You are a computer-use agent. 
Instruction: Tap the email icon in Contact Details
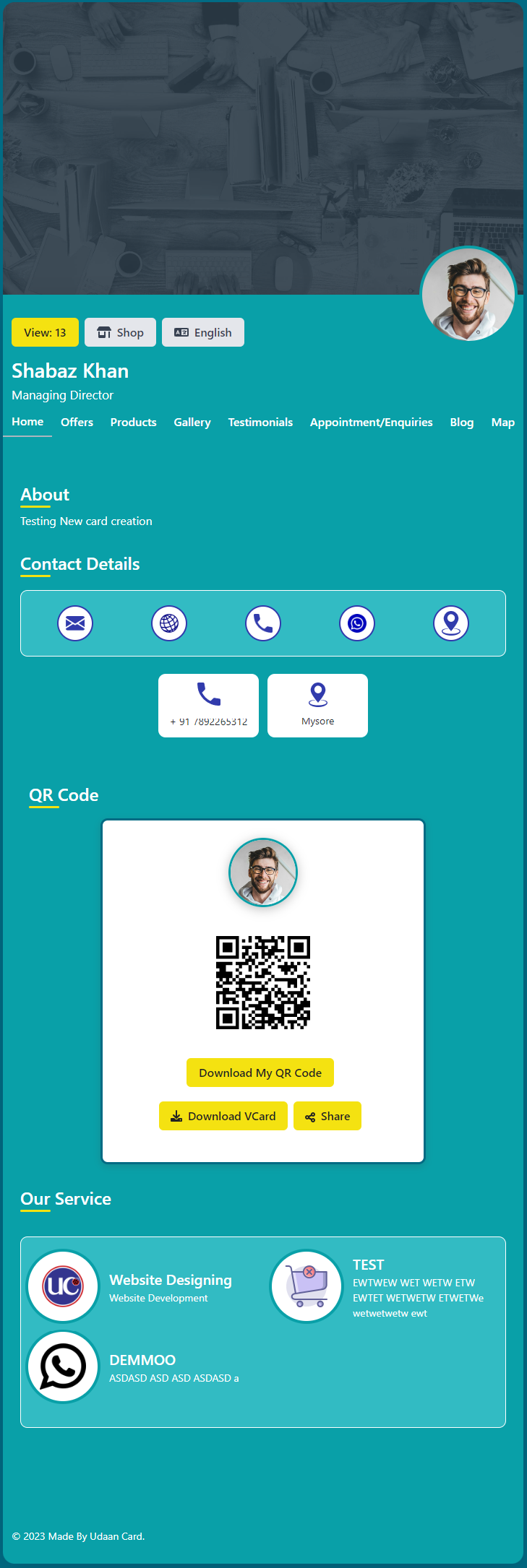click(75, 623)
